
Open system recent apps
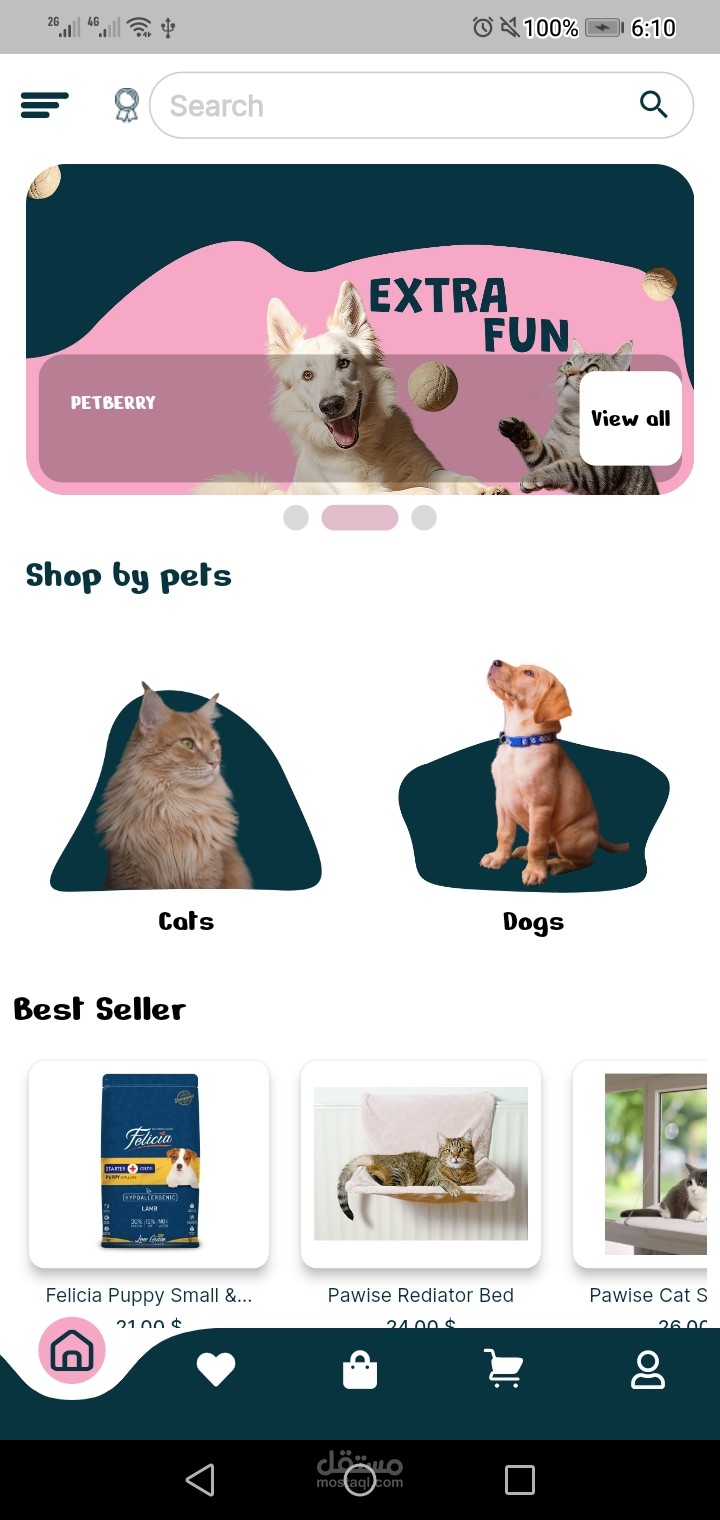click(x=520, y=1480)
